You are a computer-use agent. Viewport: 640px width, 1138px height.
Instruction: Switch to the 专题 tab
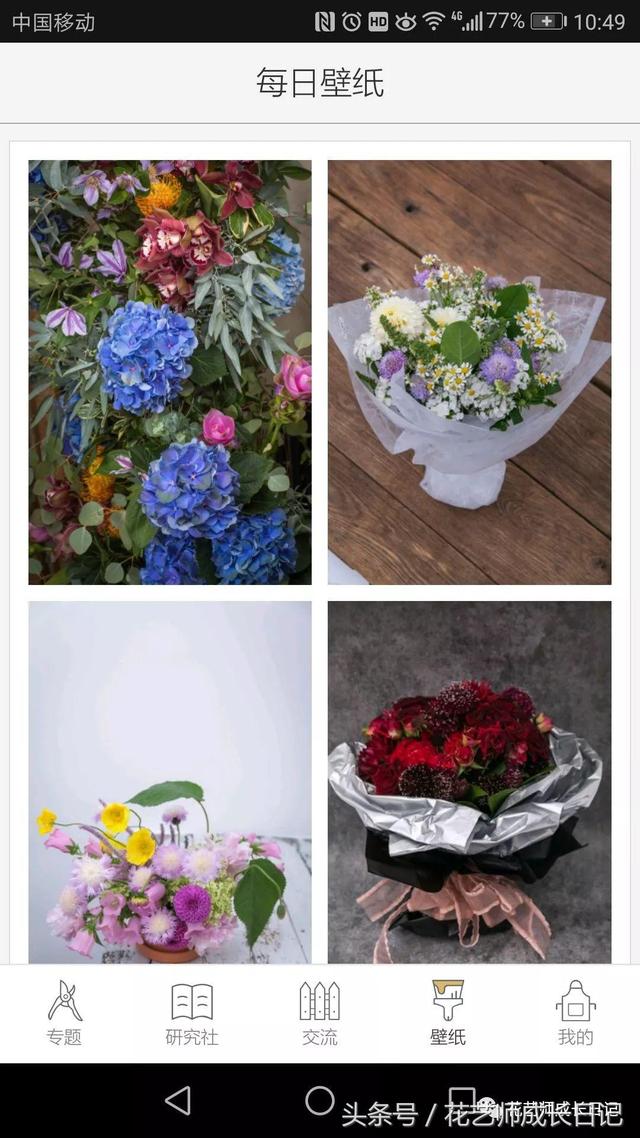pyautogui.click(x=64, y=1013)
